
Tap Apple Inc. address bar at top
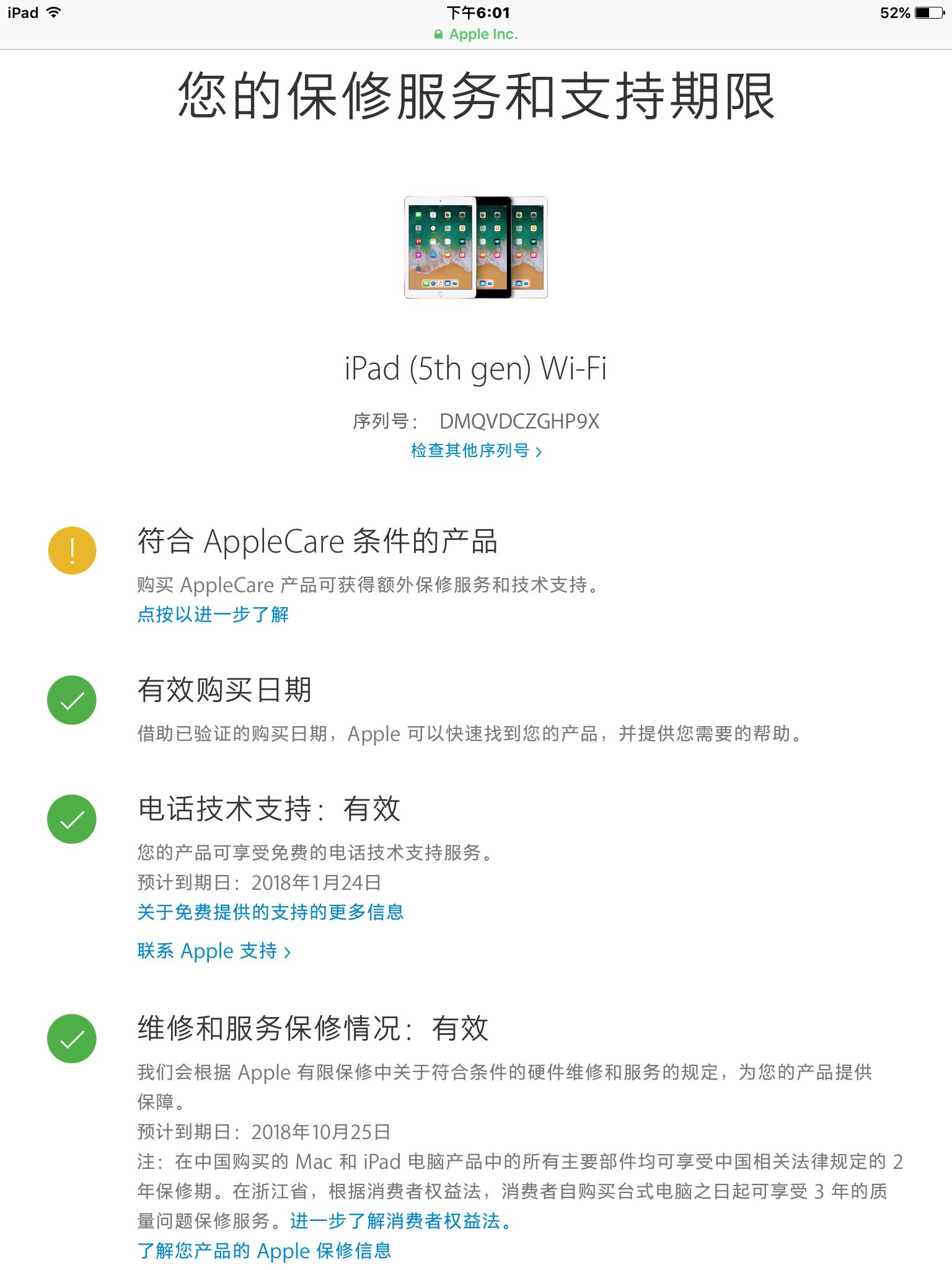tap(476, 35)
